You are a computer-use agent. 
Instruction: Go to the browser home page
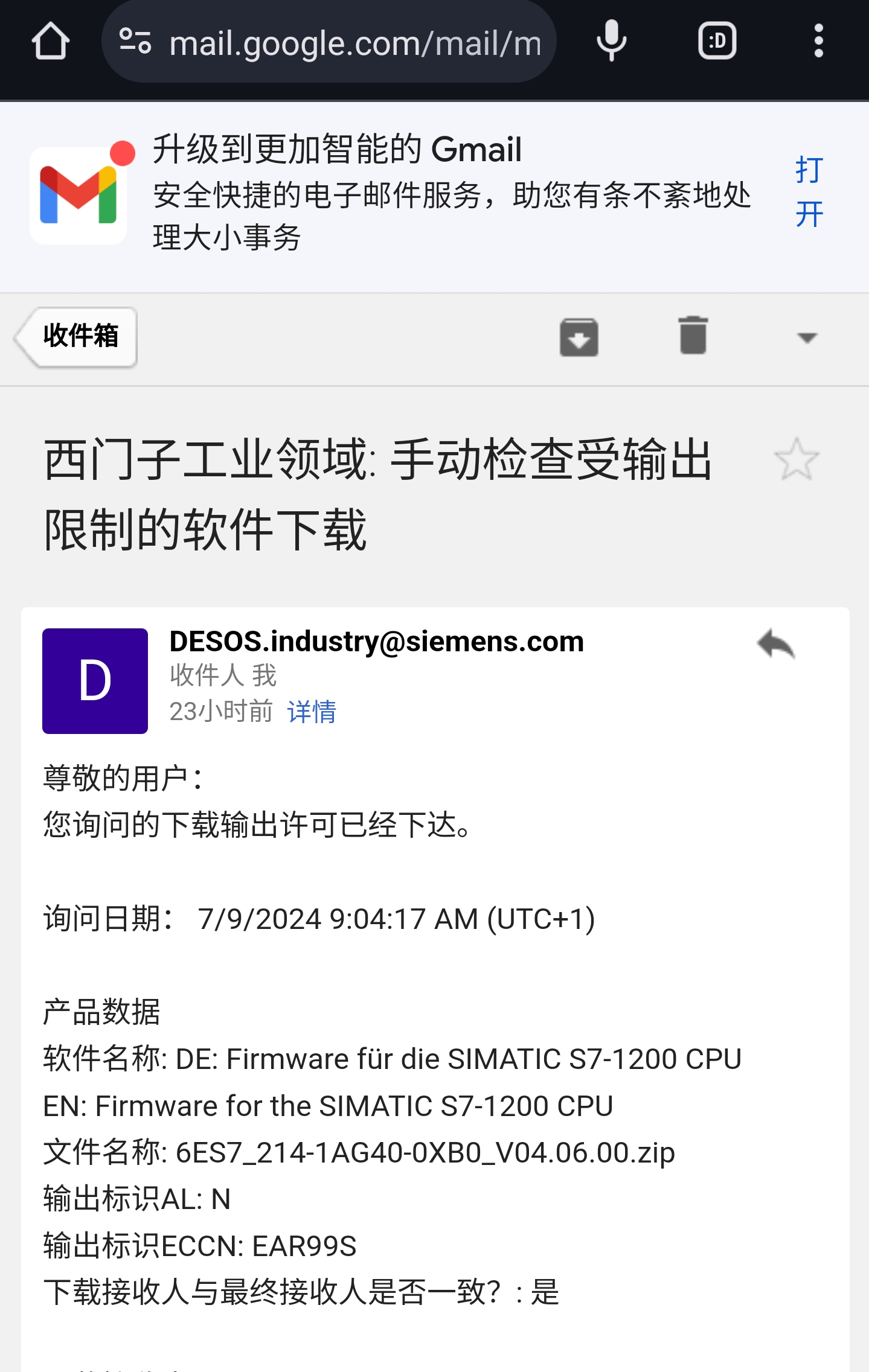(x=50, y=42)
